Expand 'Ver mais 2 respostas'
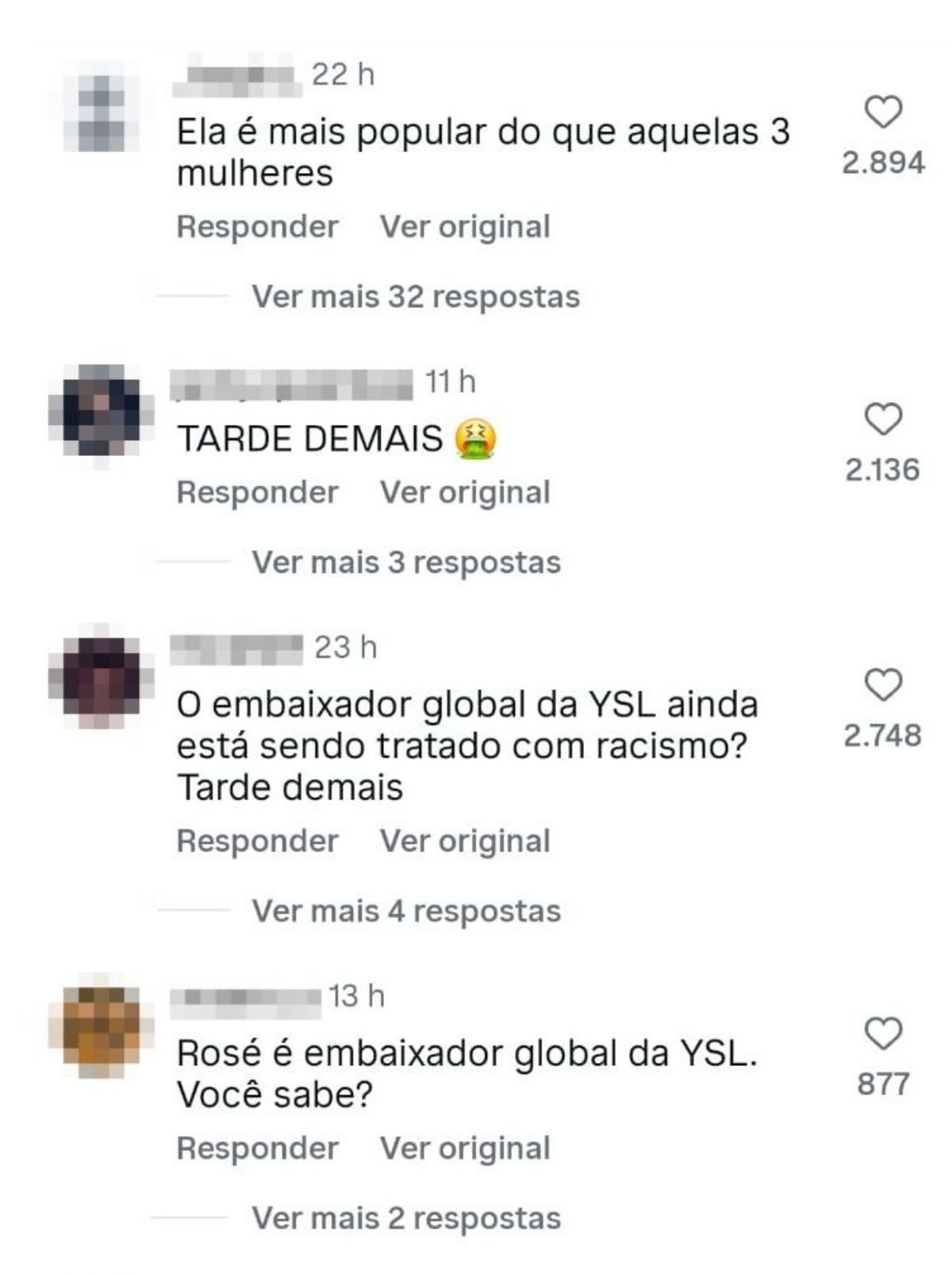This screenshot has width=952, height=1277. [x=406, y=1218]
